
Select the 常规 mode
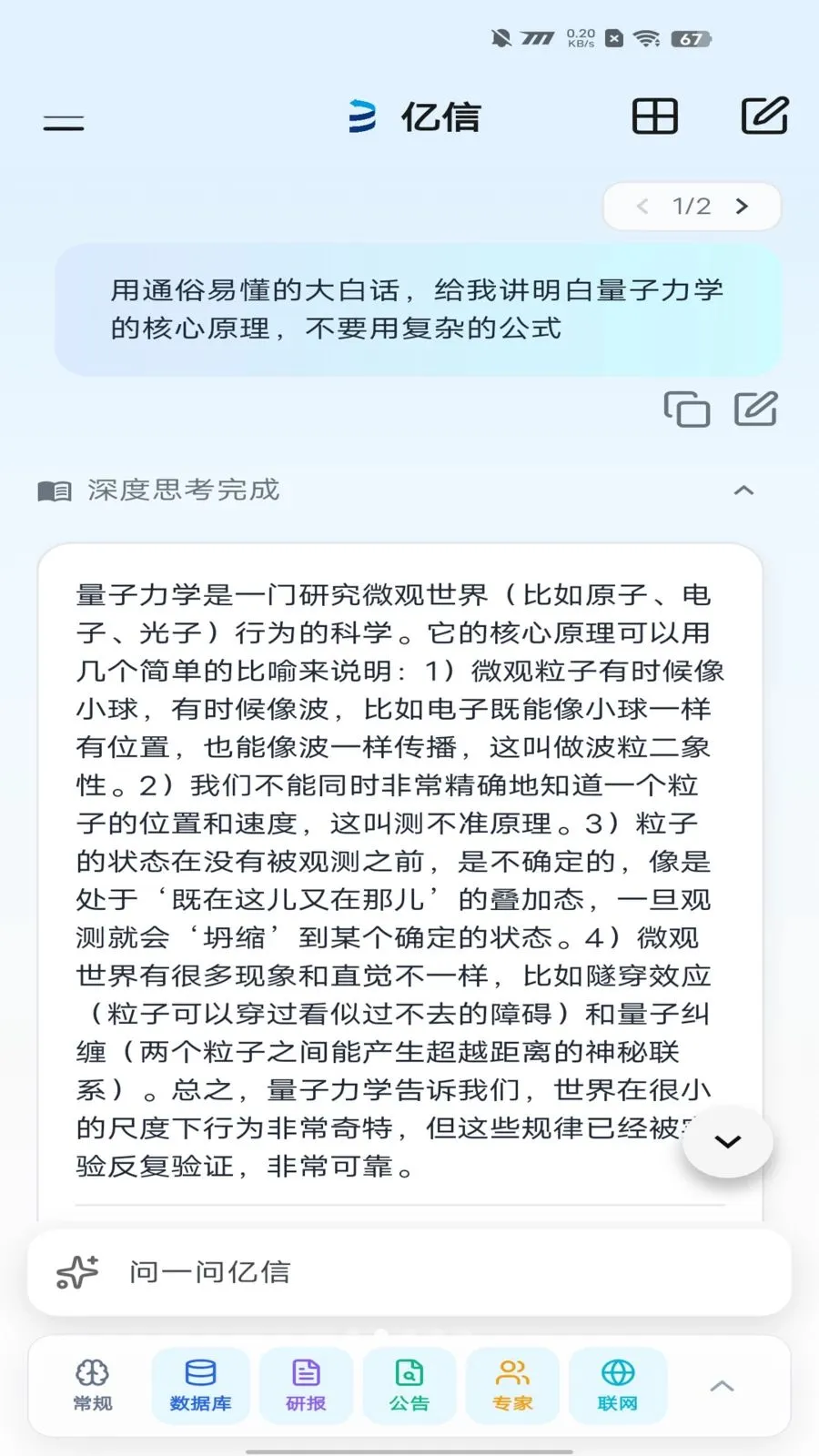(x=93, y=1385)
